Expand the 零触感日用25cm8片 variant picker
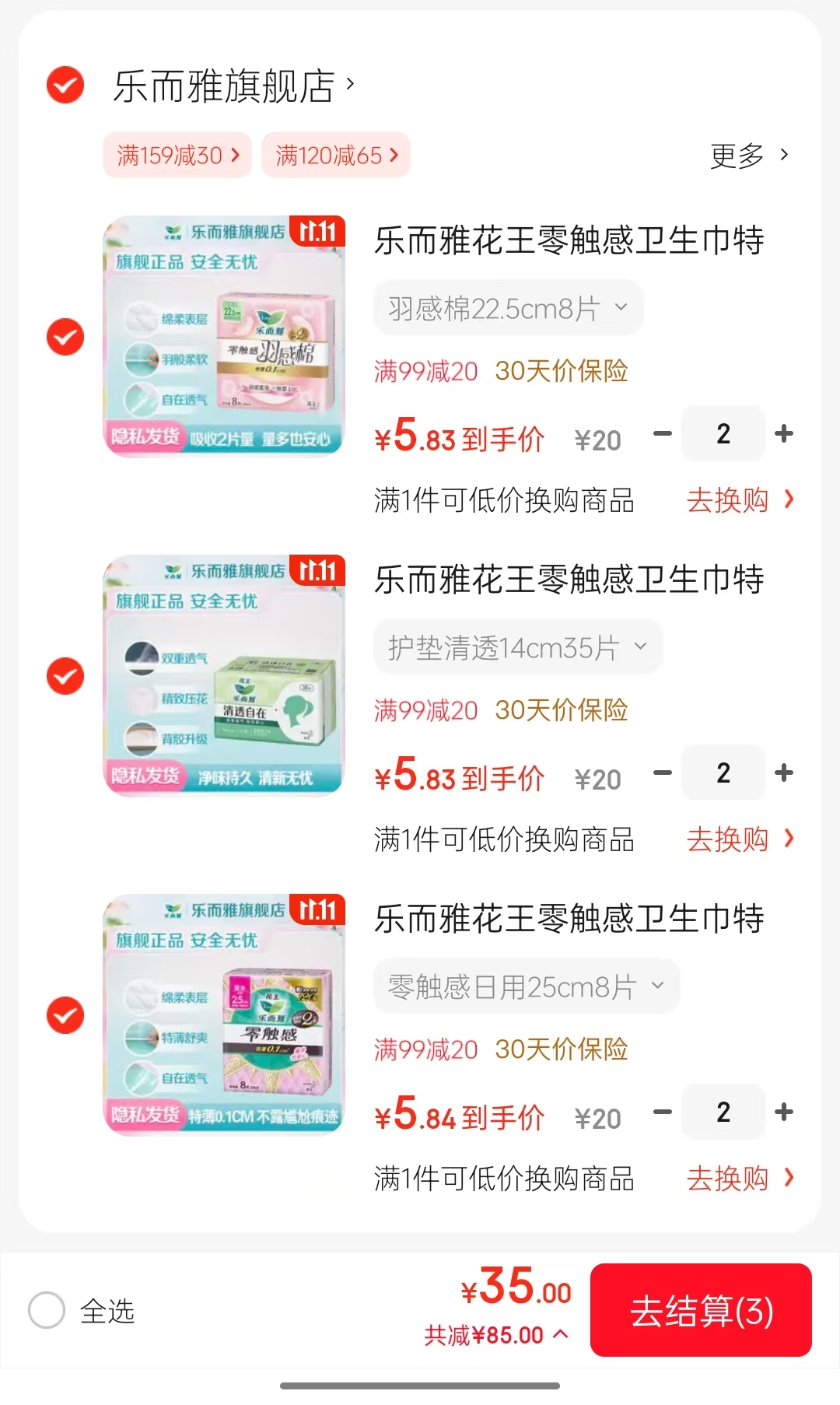Screen dimensions: 840x1405 click(x=527, y=986)
